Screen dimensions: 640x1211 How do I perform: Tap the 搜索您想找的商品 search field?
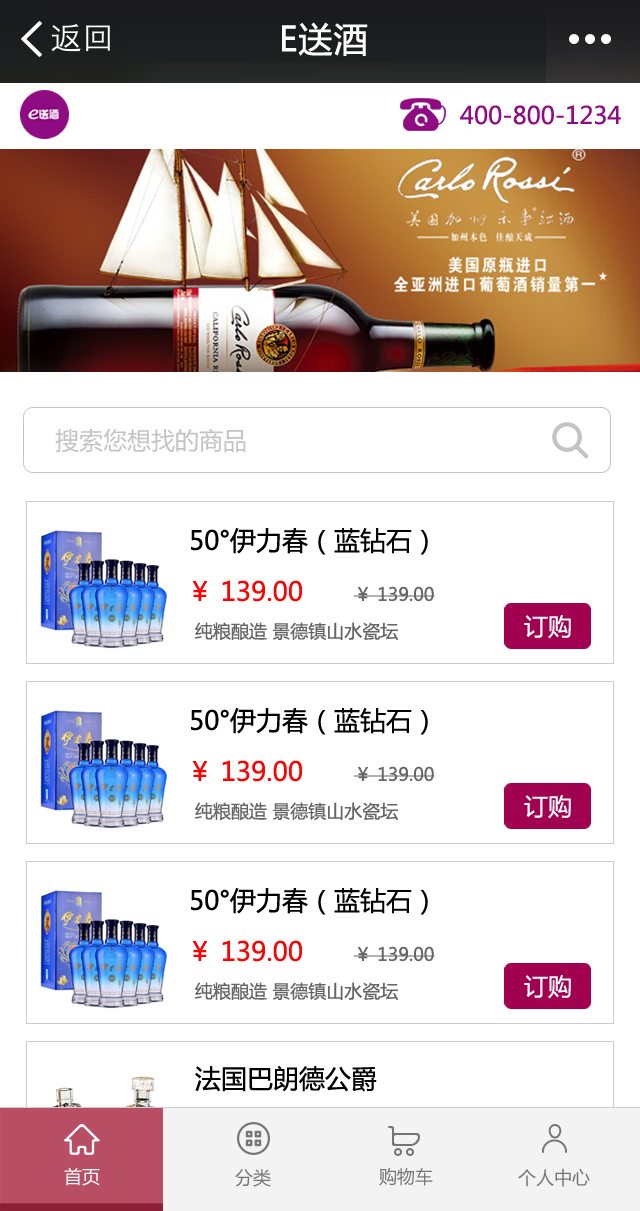coord(290,440)
